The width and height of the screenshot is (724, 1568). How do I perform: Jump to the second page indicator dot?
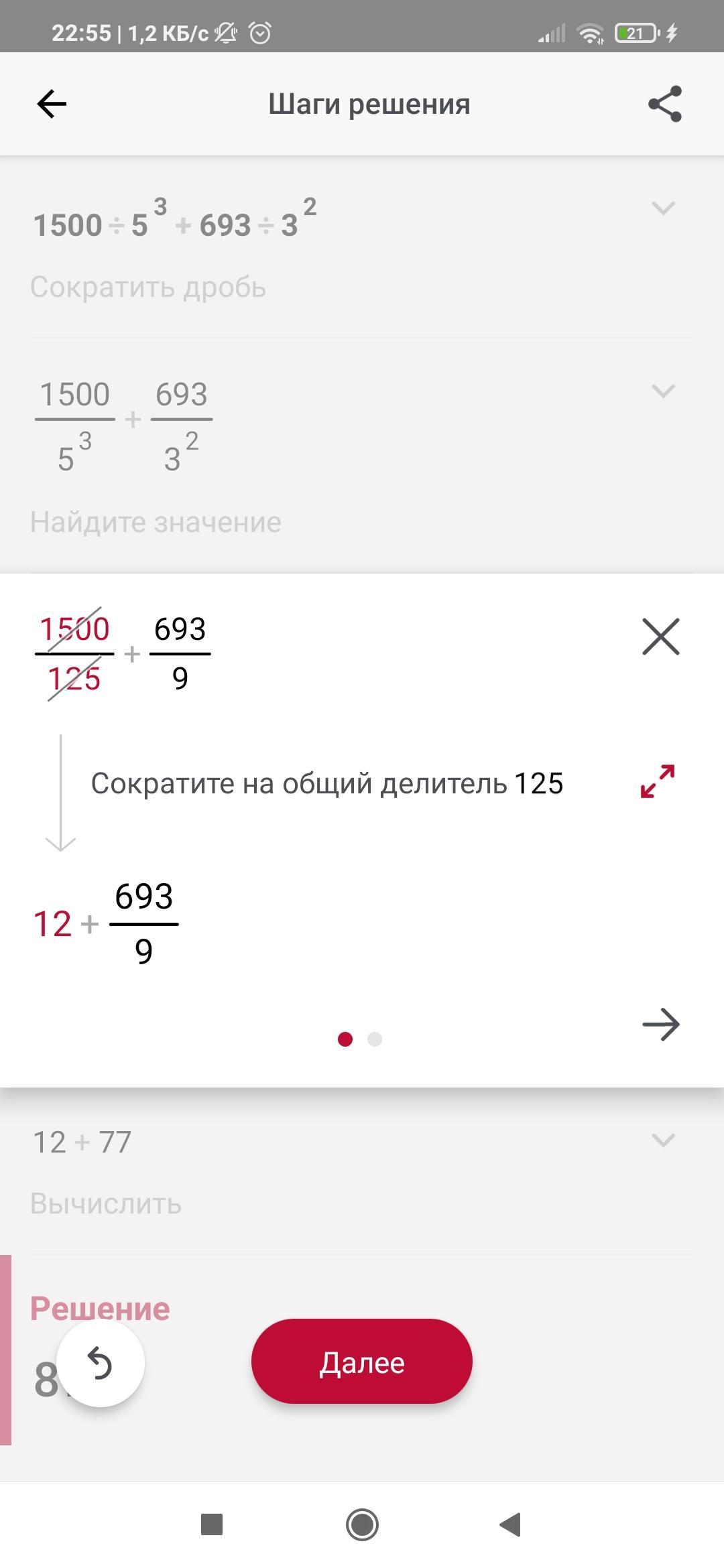[x=375, y=1039]
